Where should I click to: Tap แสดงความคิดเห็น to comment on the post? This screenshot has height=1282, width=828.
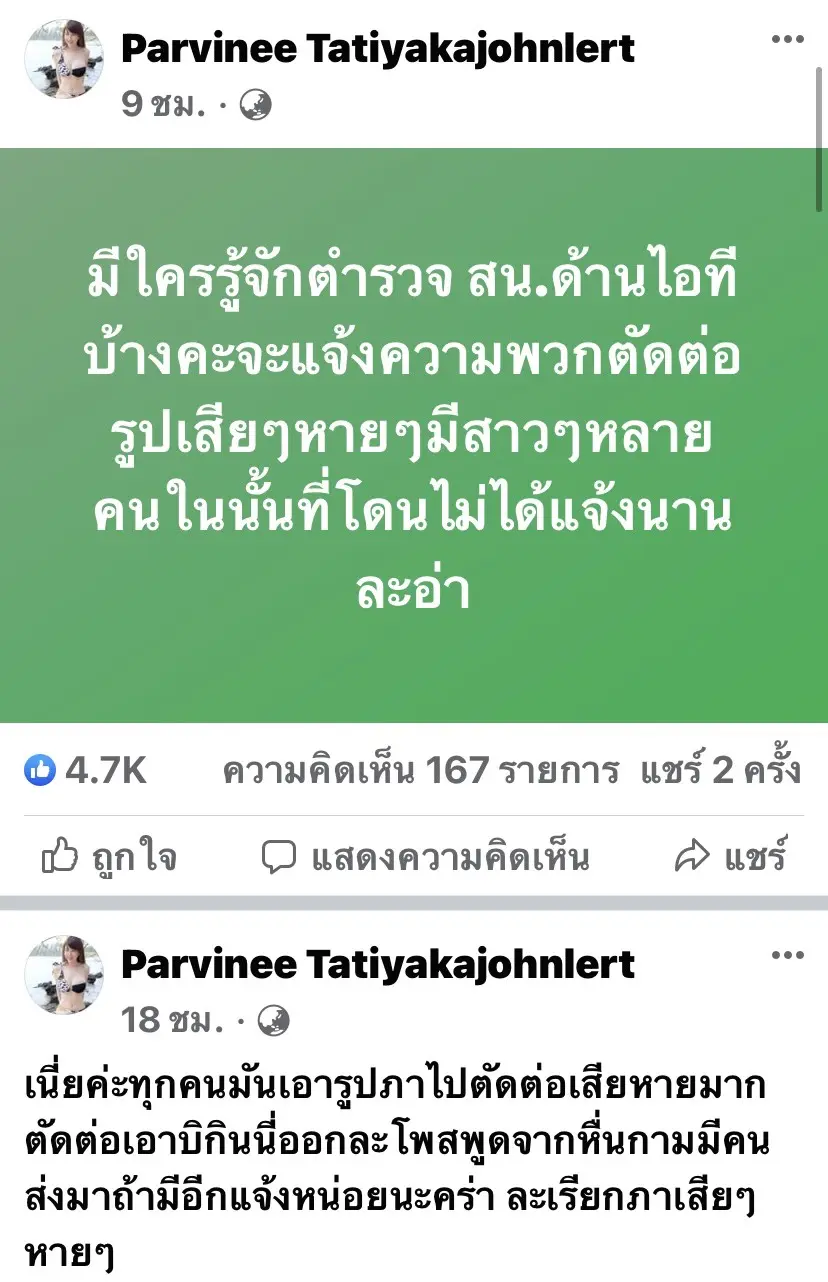[425, 857]
